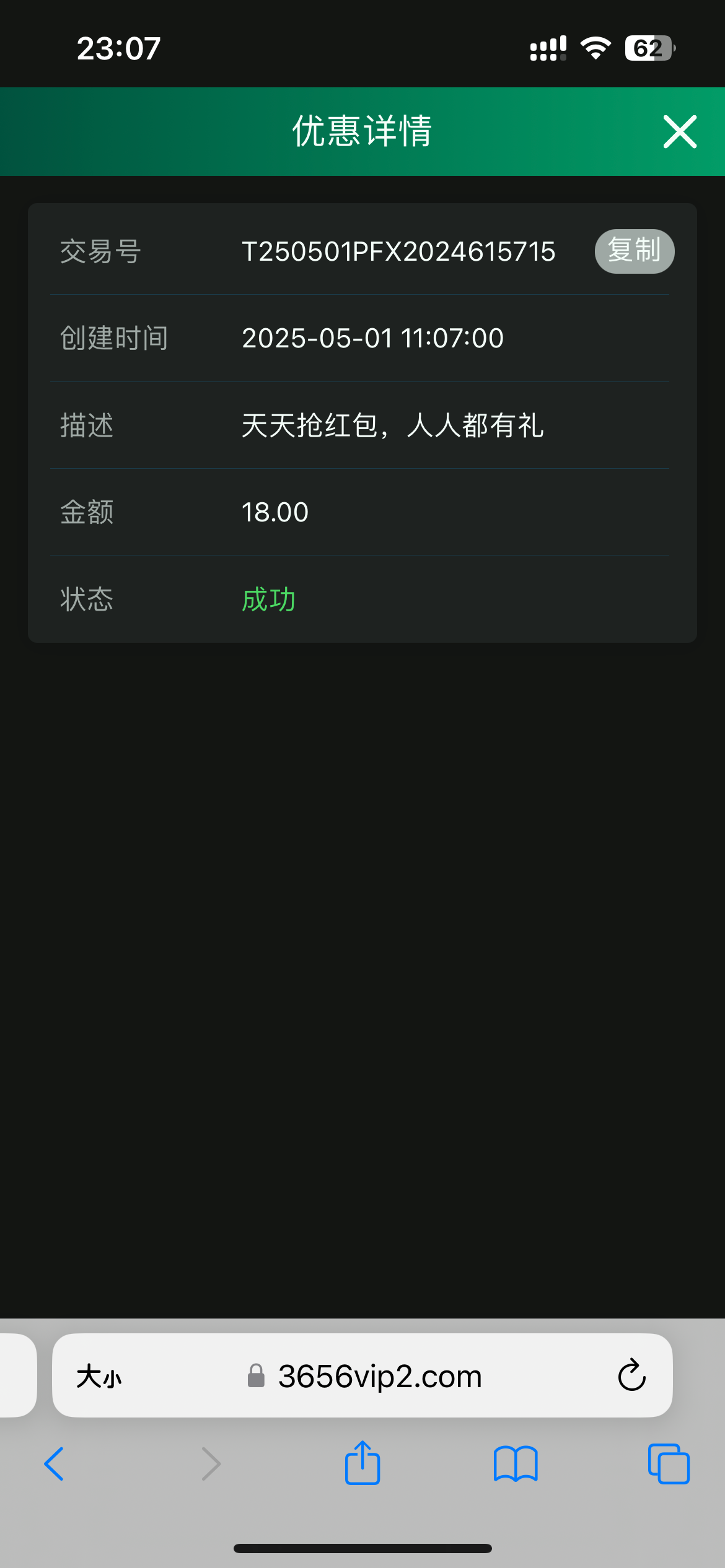The height and width of the screenshot is (1568, 725).
Task: Close the 优惠详情 details page
Action: 680,131
